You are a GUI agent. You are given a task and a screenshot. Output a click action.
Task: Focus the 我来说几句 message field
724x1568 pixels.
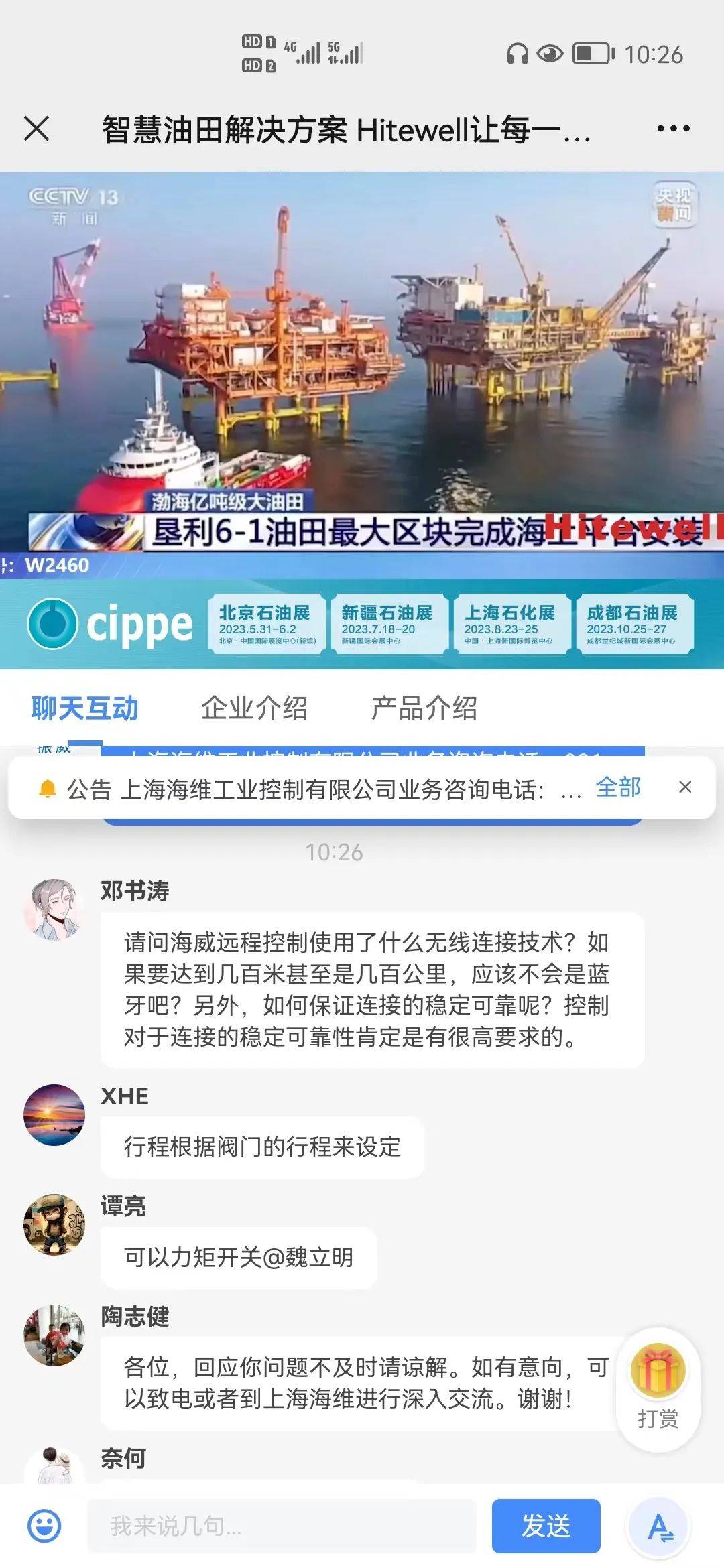point(282,1526)
